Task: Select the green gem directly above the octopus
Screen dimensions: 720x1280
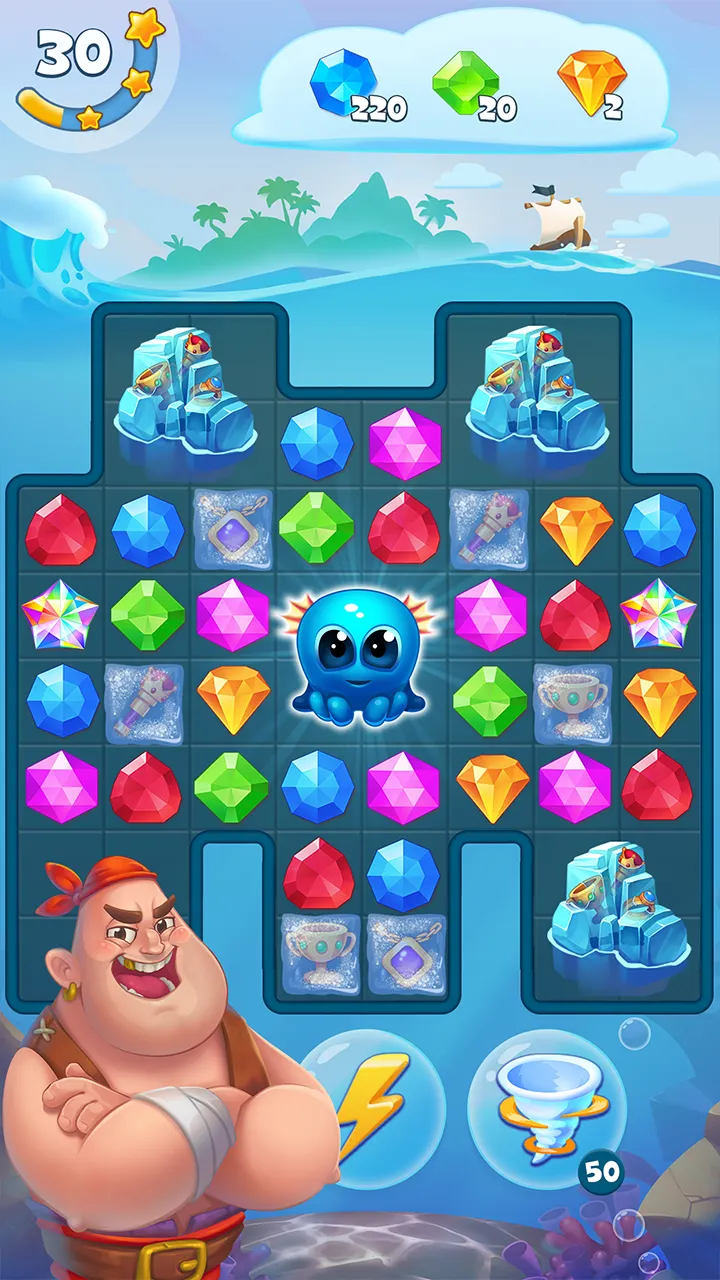Action: pos(316,527)
